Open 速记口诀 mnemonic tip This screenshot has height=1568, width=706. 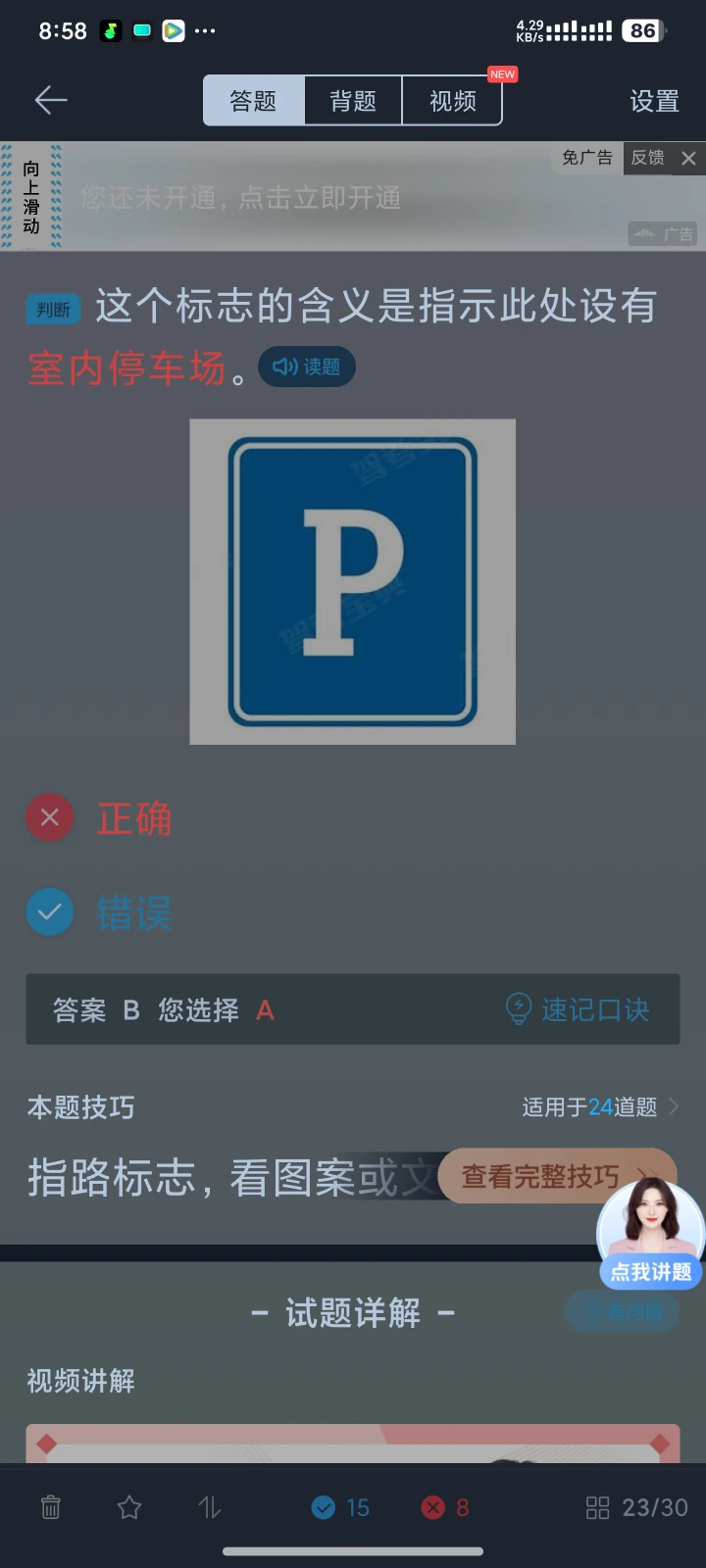coord(579,1009)
